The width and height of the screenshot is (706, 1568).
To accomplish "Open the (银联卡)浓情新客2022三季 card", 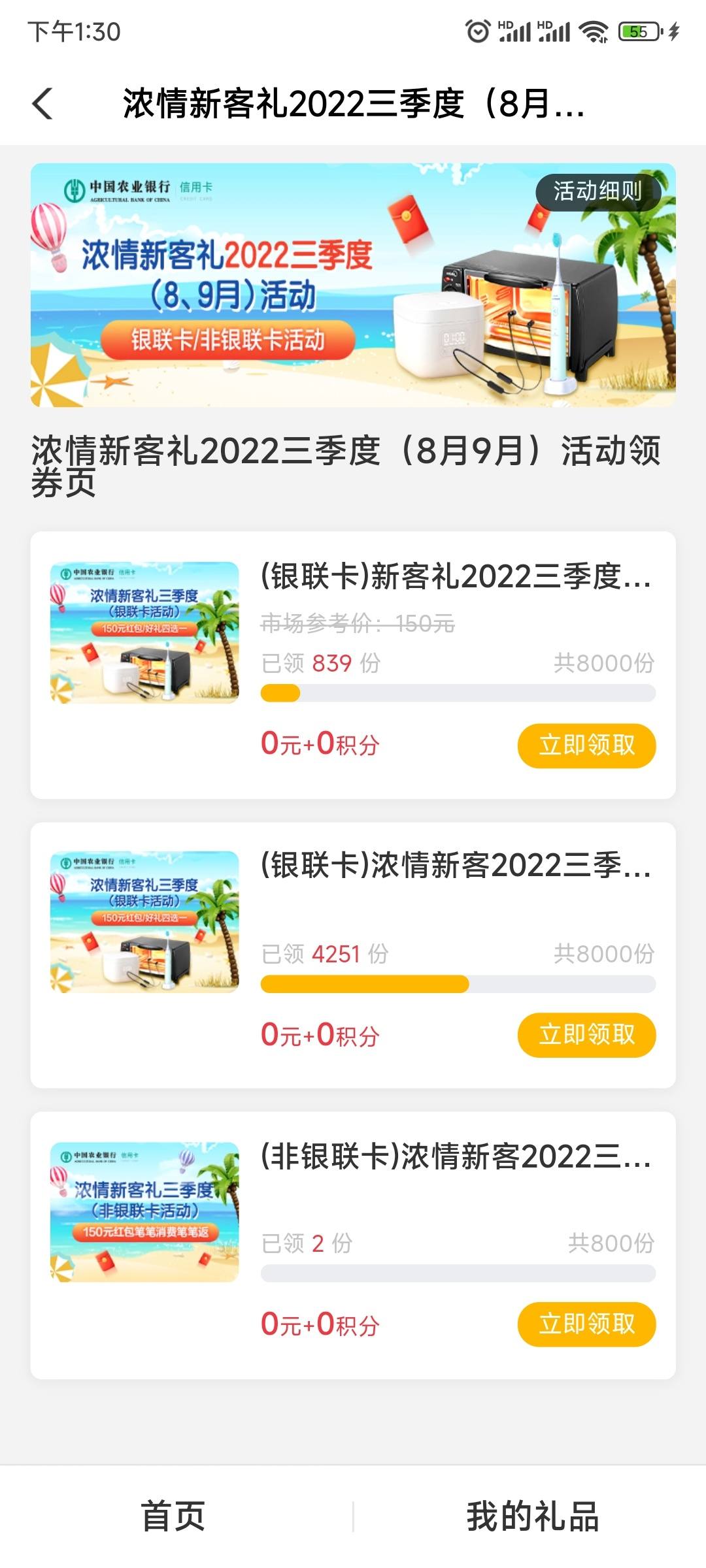I will click(x=353, y=955).
